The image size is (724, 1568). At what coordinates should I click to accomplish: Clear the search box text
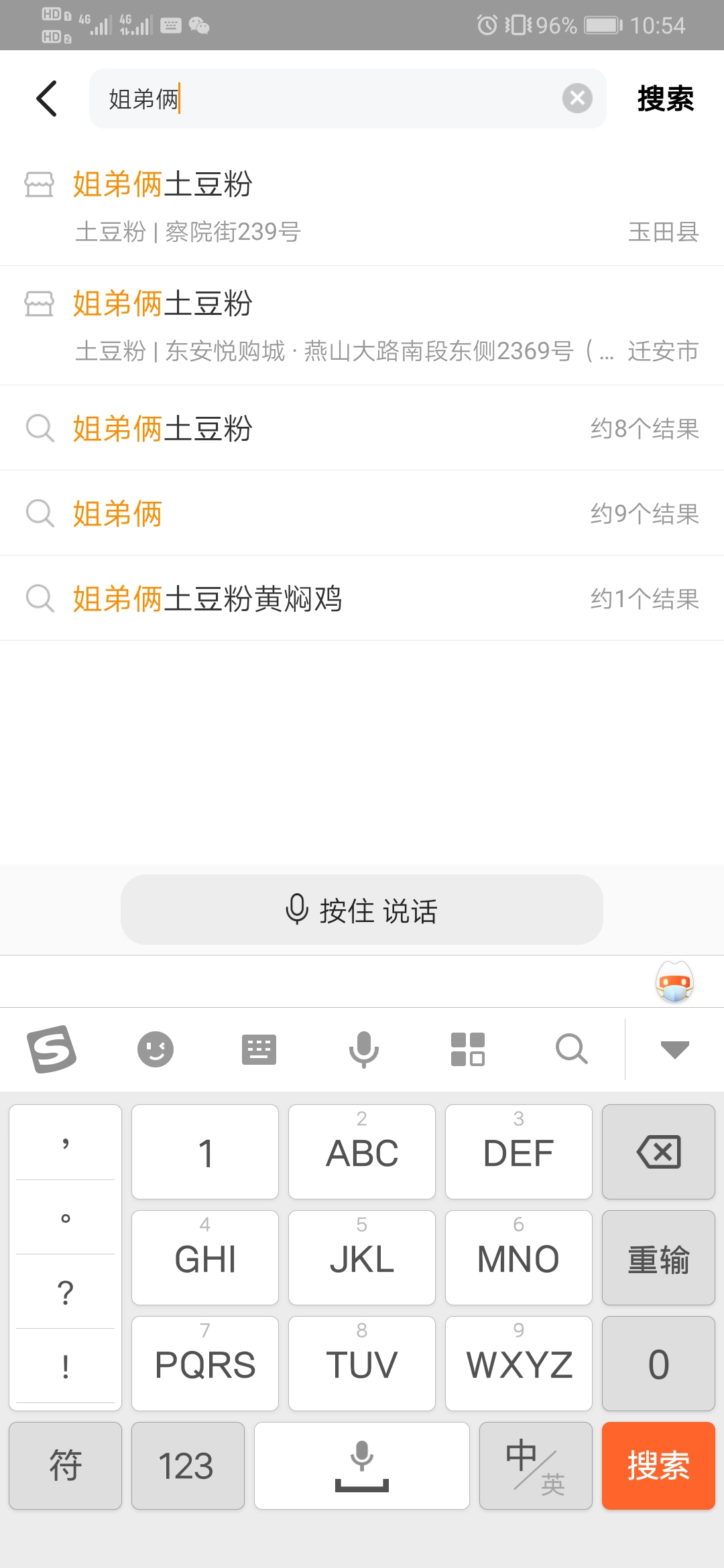pos(577,99)
